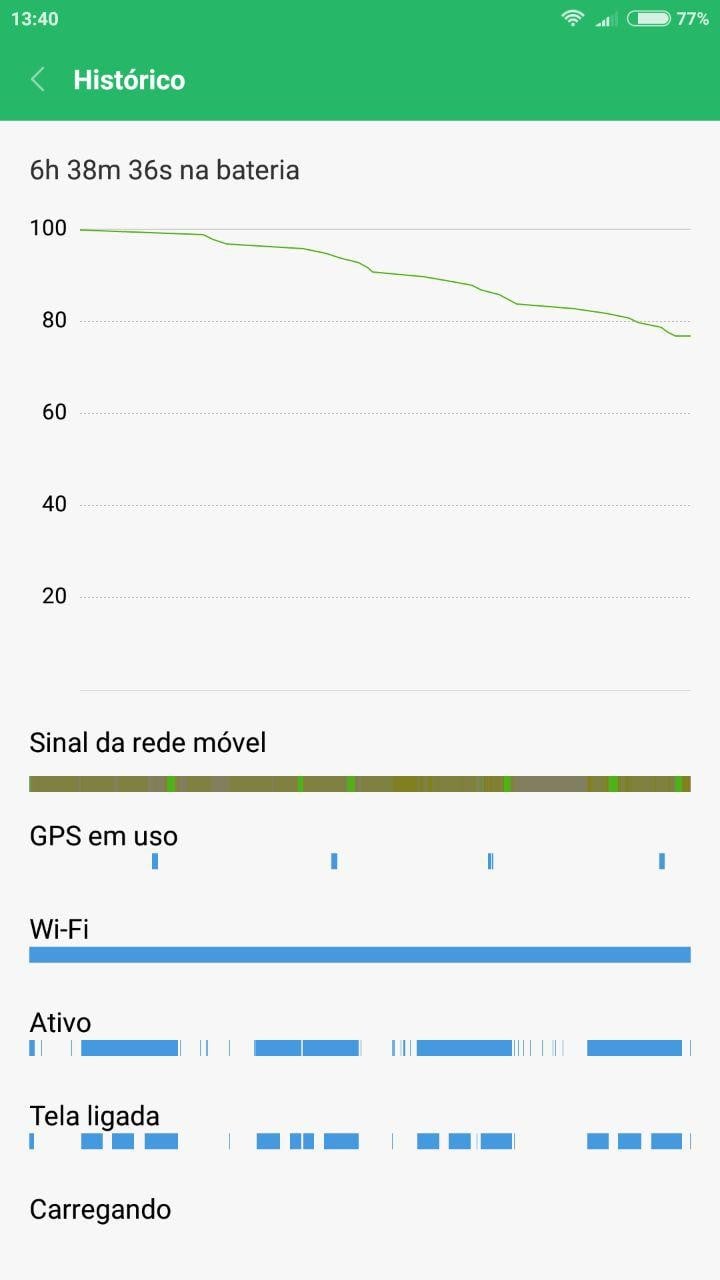Go back from the Histórico screen

coord(38,80)
